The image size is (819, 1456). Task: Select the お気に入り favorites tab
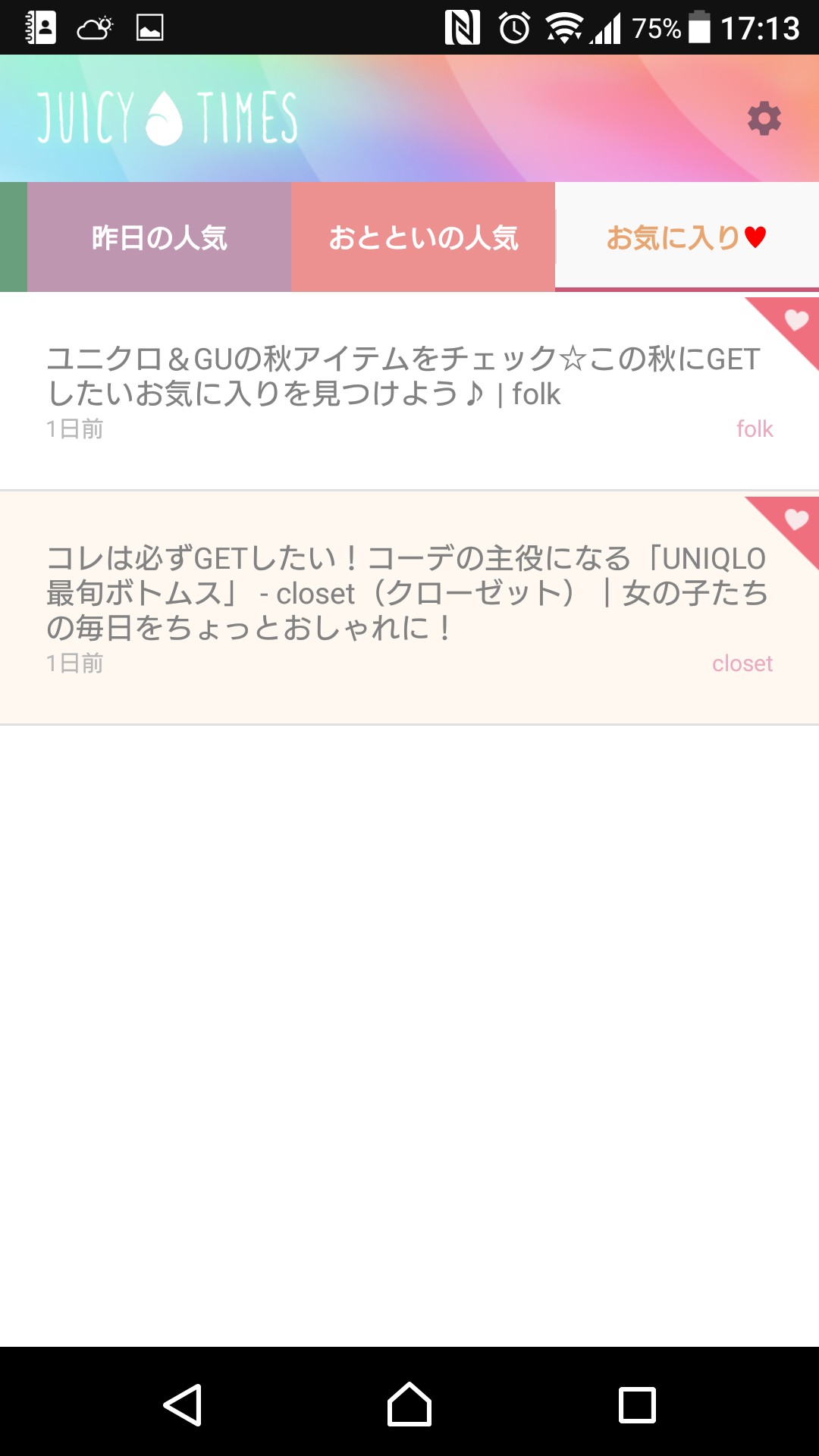tap(686, 237)
